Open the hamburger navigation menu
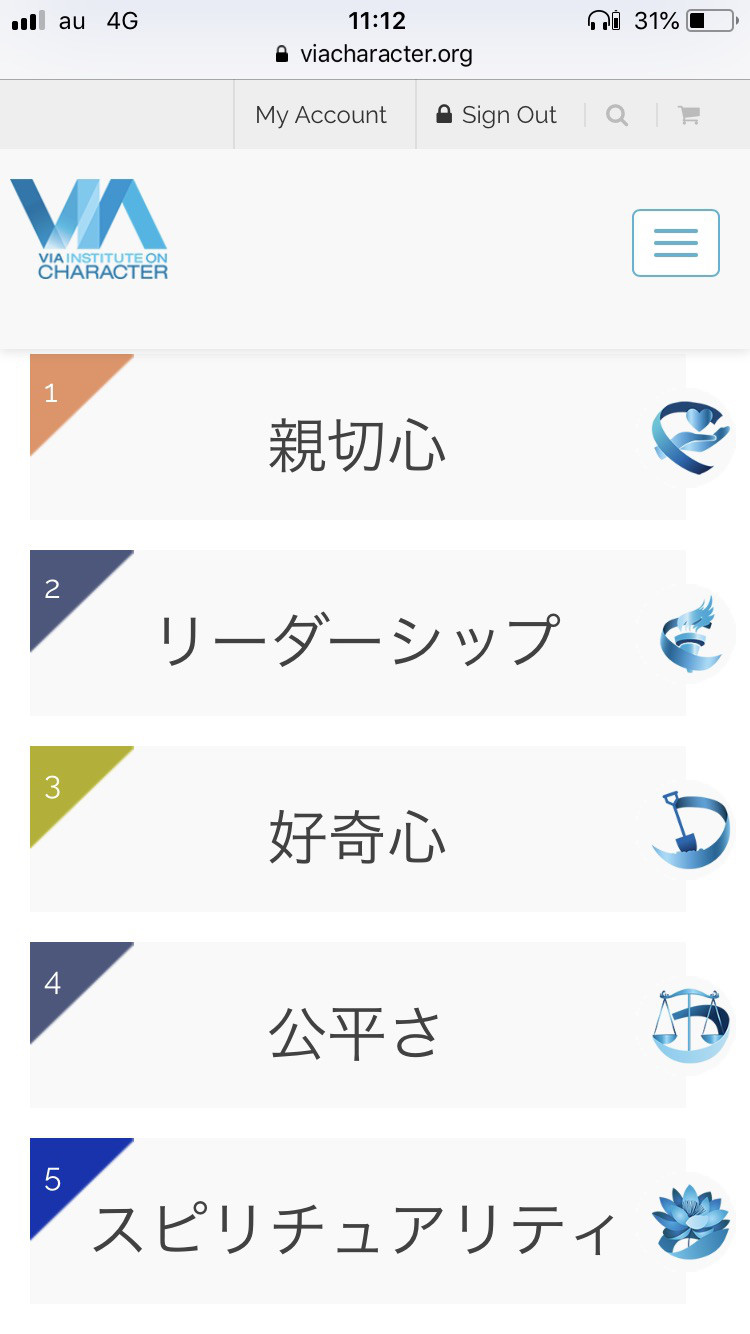This screenshot has width=750, height=1334. [x=675, y=243]
